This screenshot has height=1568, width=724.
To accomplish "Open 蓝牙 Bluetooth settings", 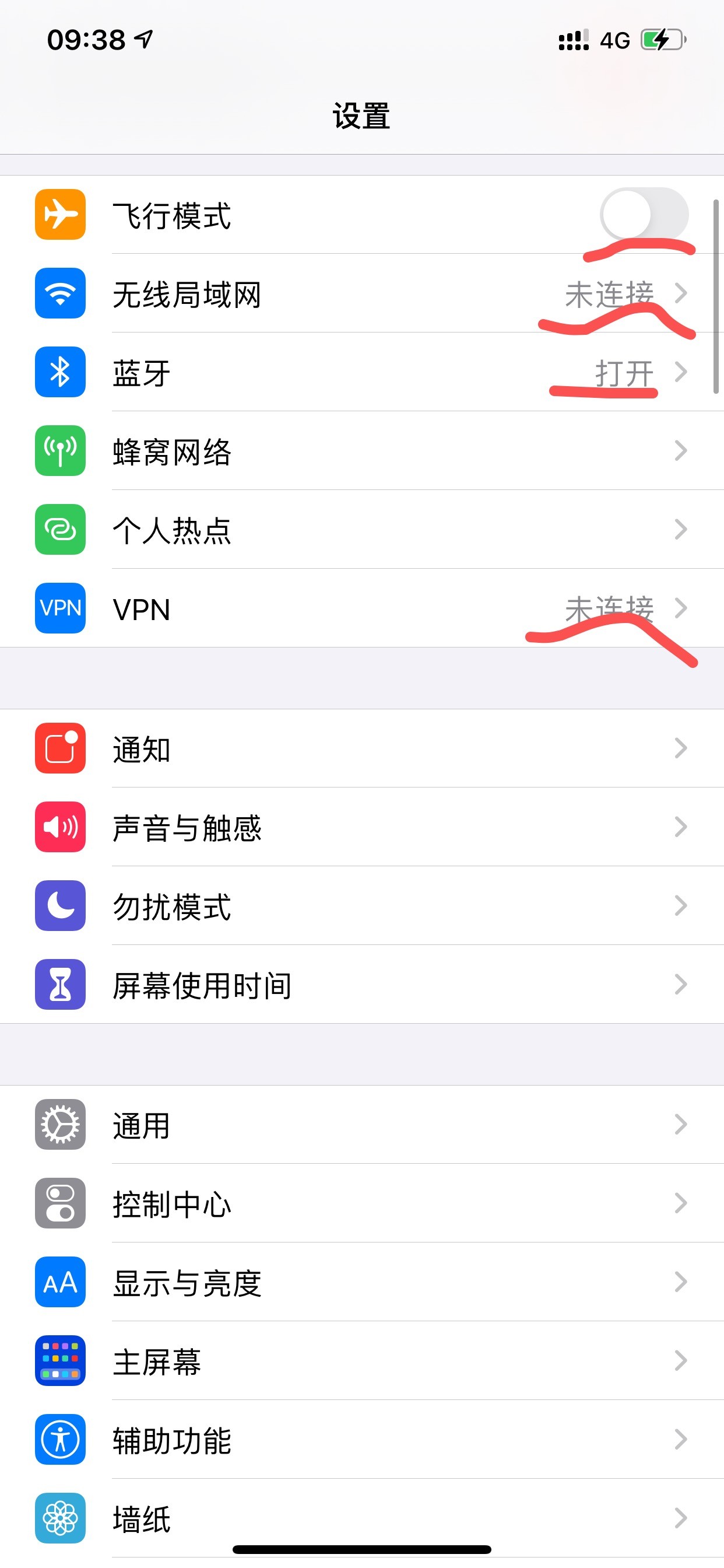I will click(361, 373).
